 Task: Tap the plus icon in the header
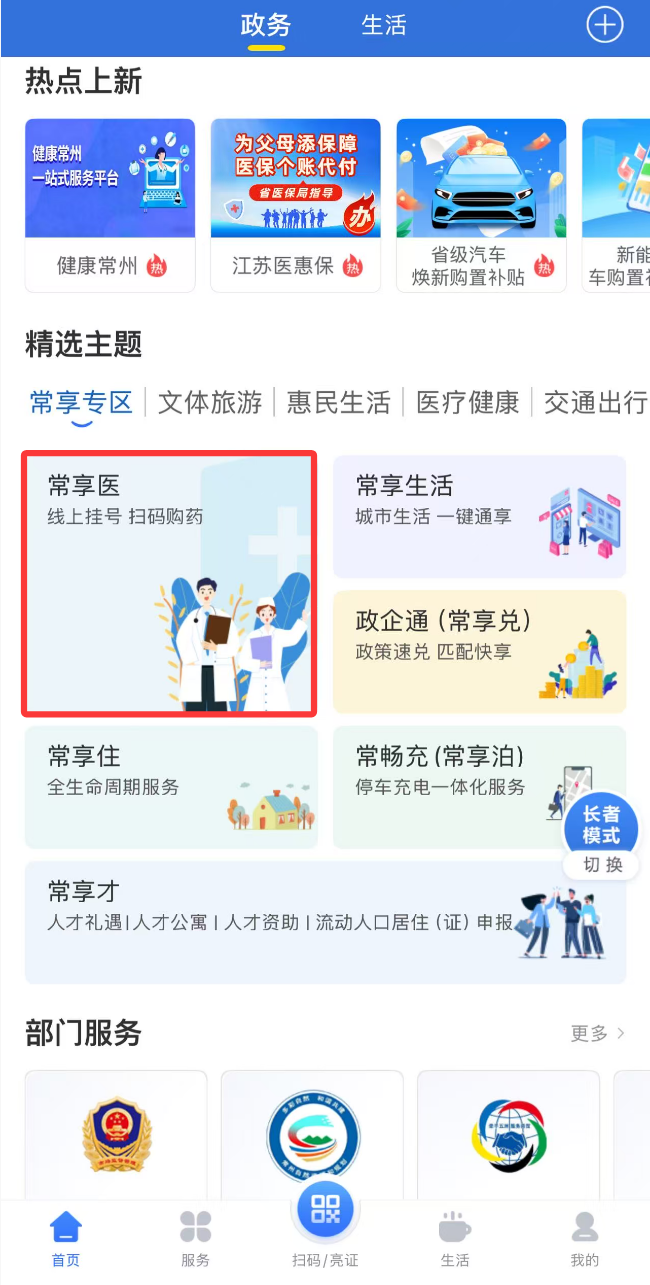604,25
